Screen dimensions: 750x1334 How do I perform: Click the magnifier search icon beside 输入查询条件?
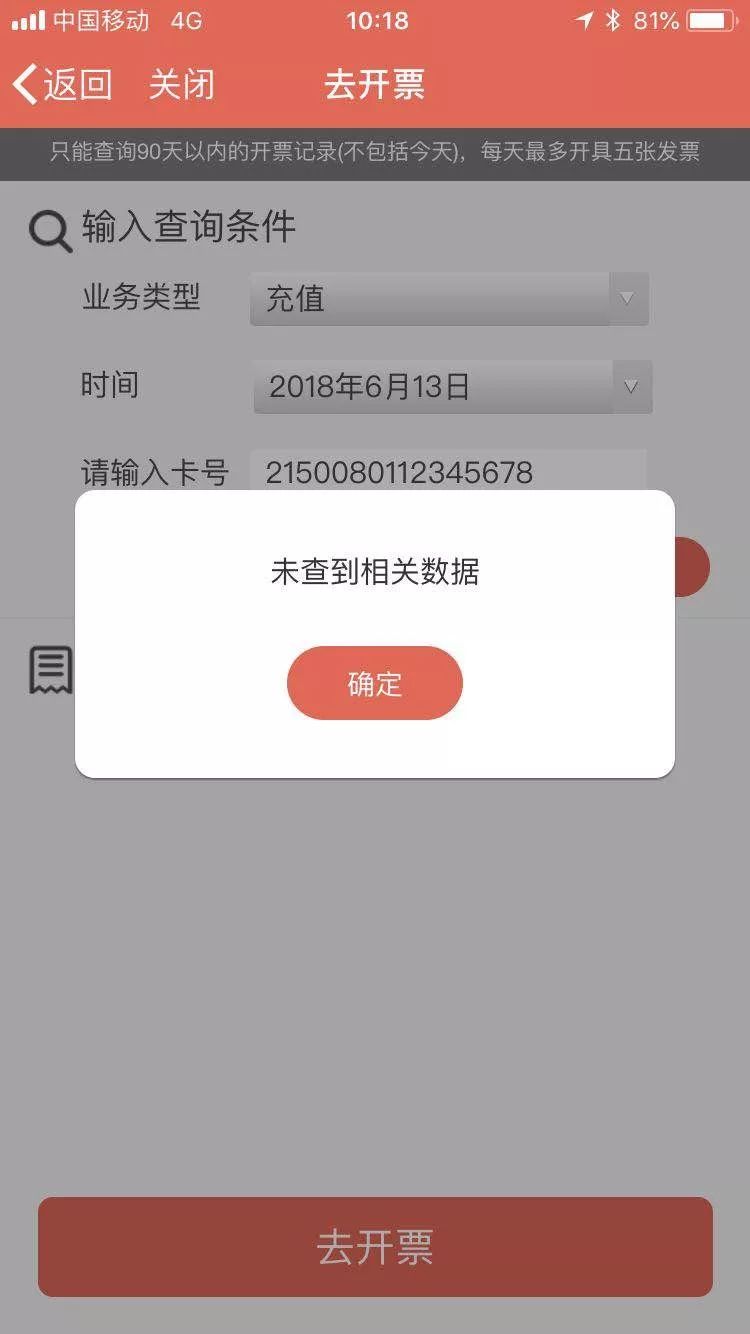point(46,229)
